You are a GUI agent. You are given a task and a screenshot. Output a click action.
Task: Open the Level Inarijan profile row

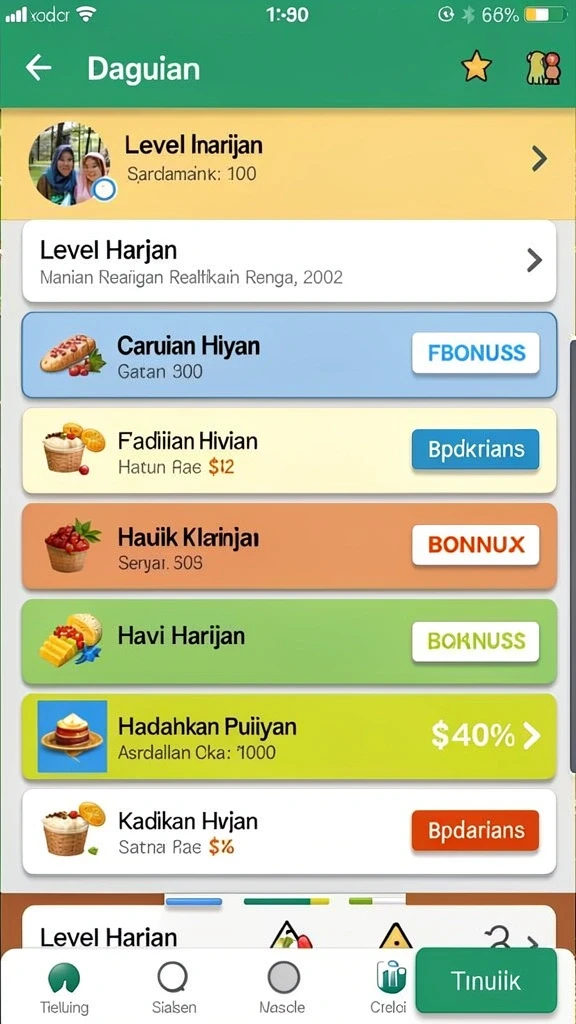[x=288, y=163]
